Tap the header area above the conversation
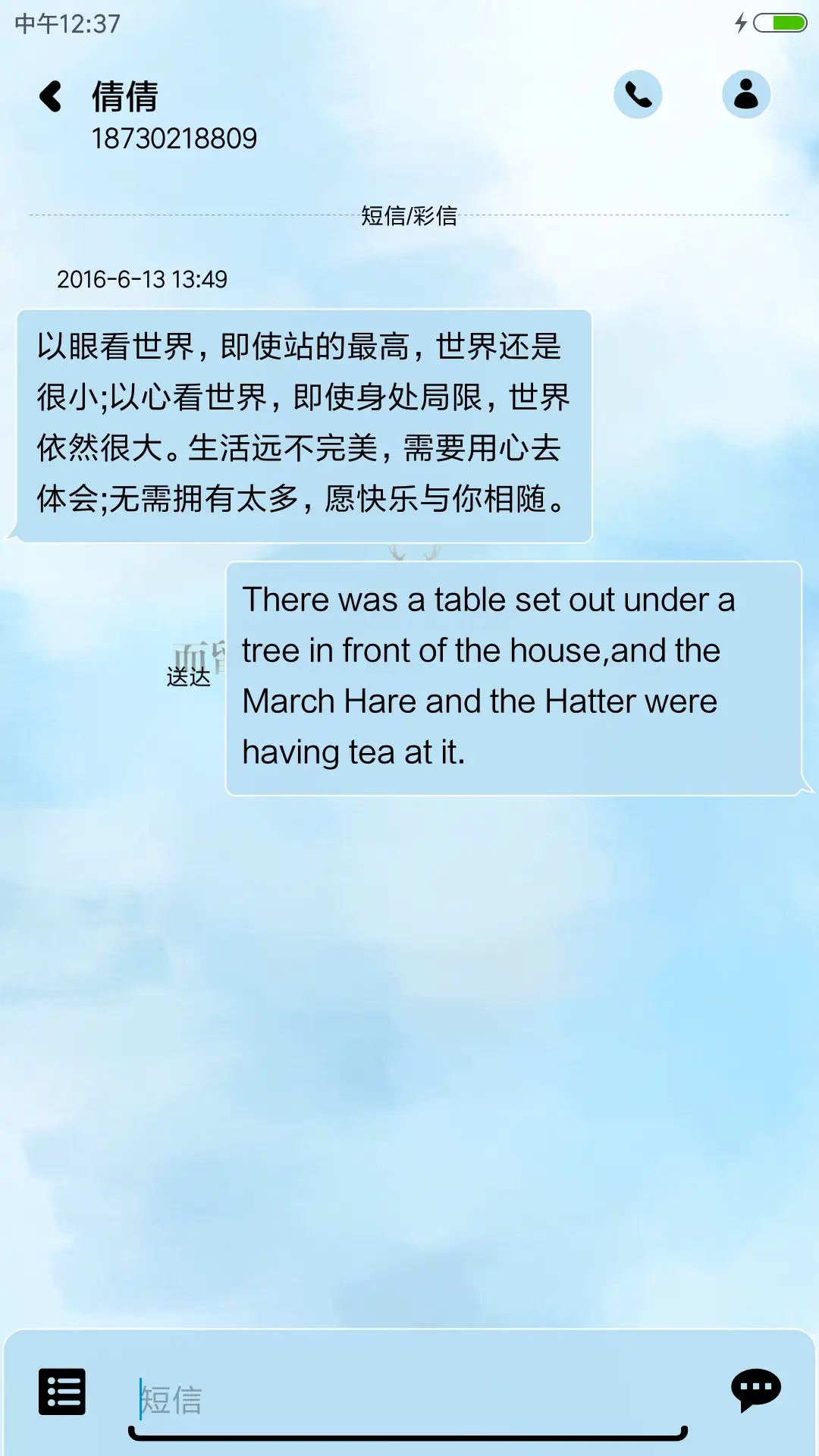The image size is (819, 1456). (x=409, y=114)
